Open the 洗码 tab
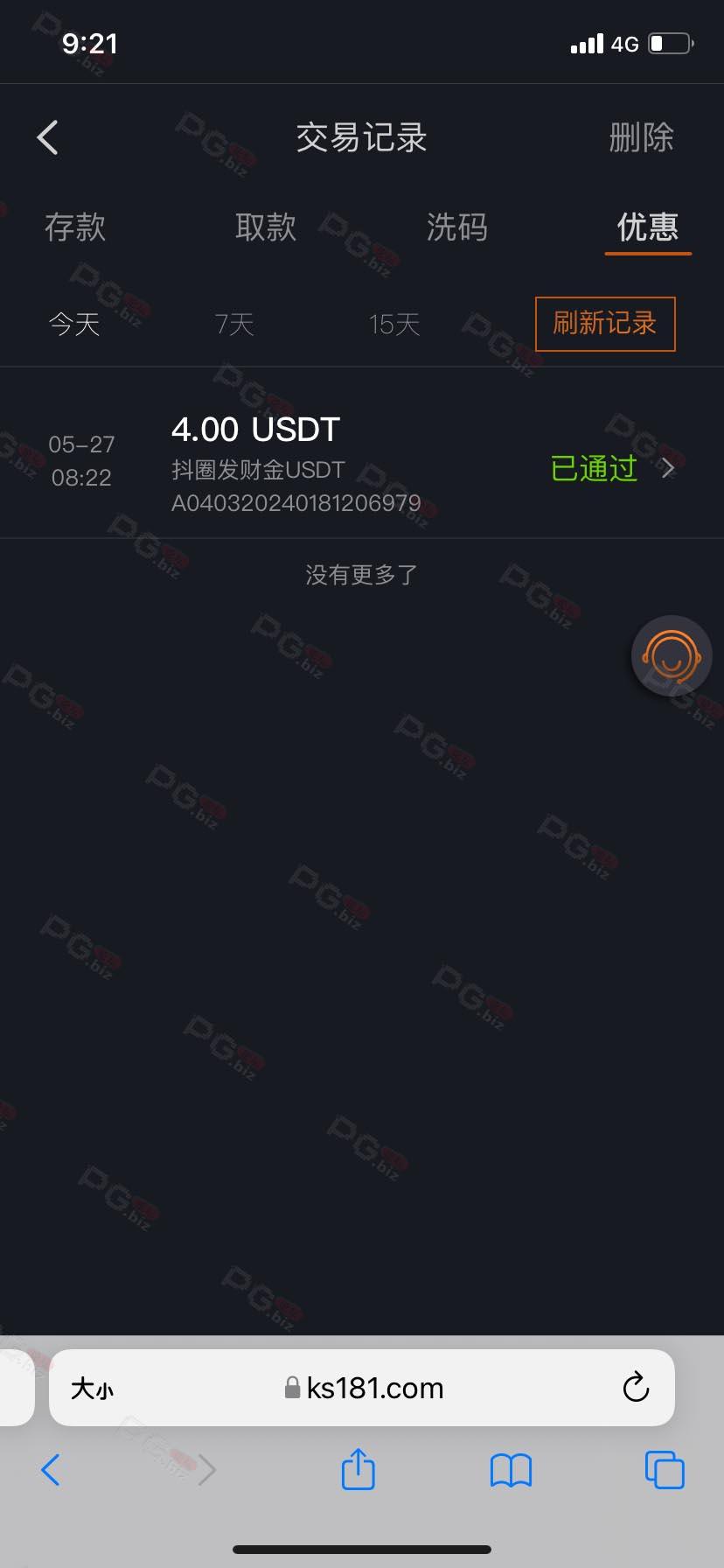This screenshot has height=1568, width=724. pyautogui.click(x=456, y=227)
